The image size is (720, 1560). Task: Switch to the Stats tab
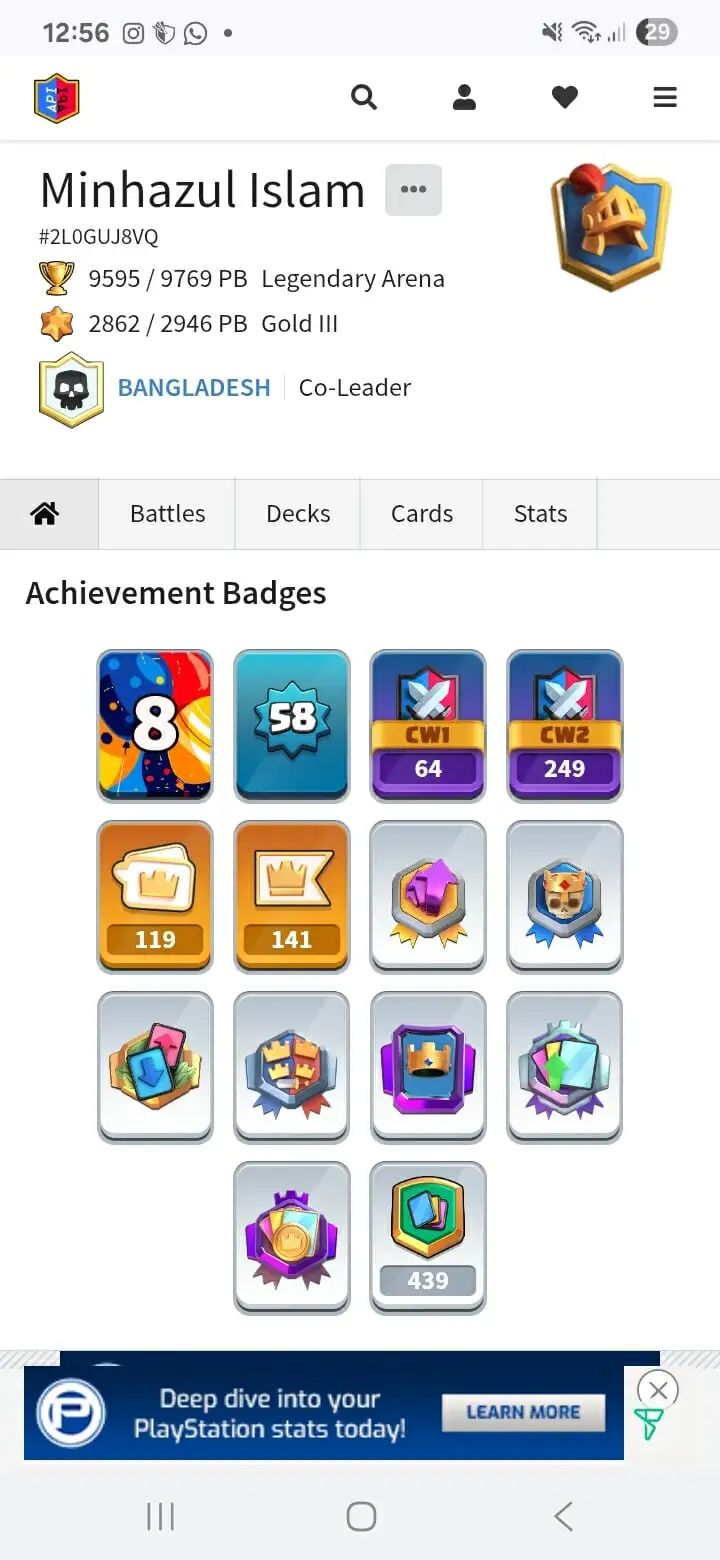tap(540, 514)
